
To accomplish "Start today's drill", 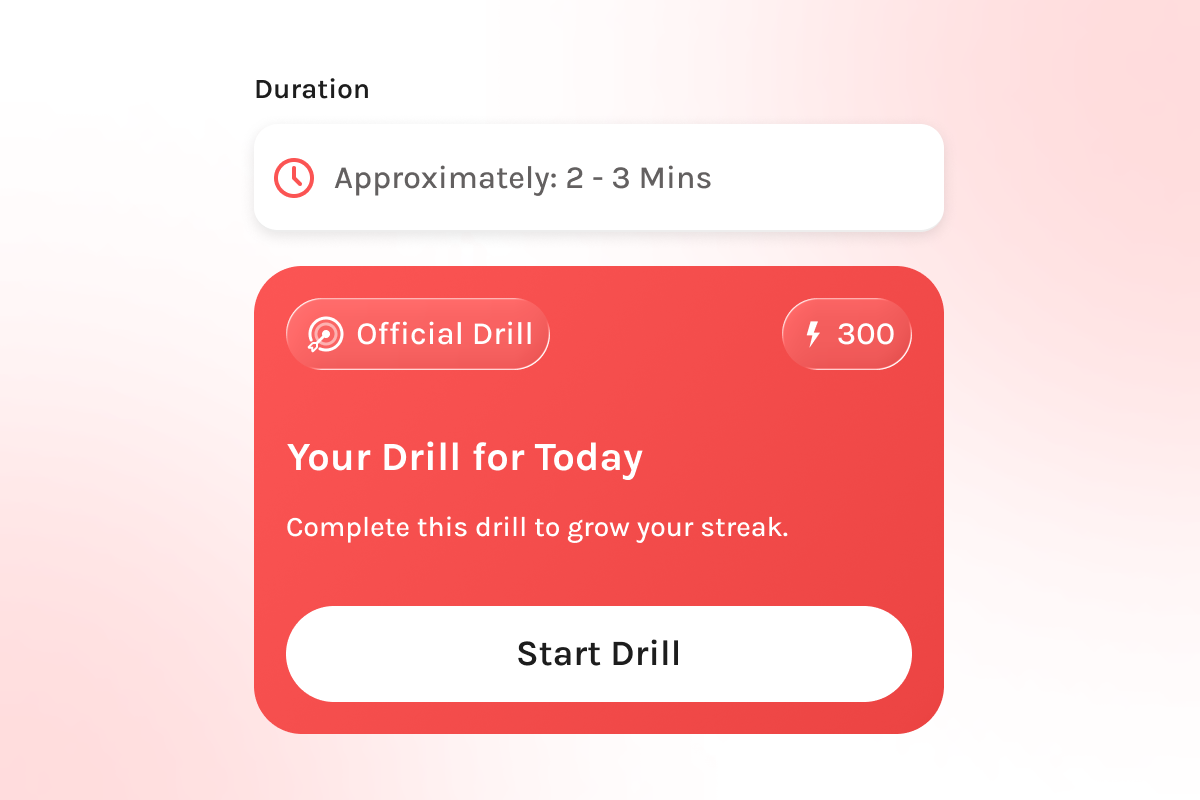I will click(598, 653).
